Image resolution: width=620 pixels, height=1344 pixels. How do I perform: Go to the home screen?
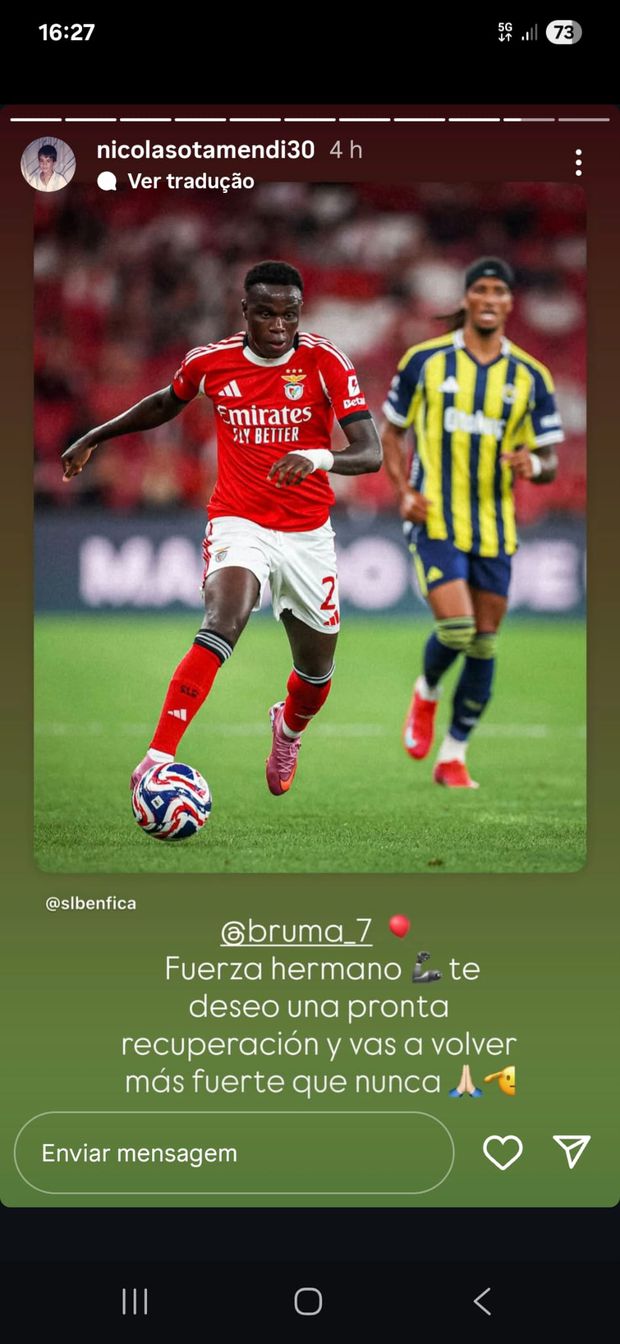click(x=308, y=1301)
